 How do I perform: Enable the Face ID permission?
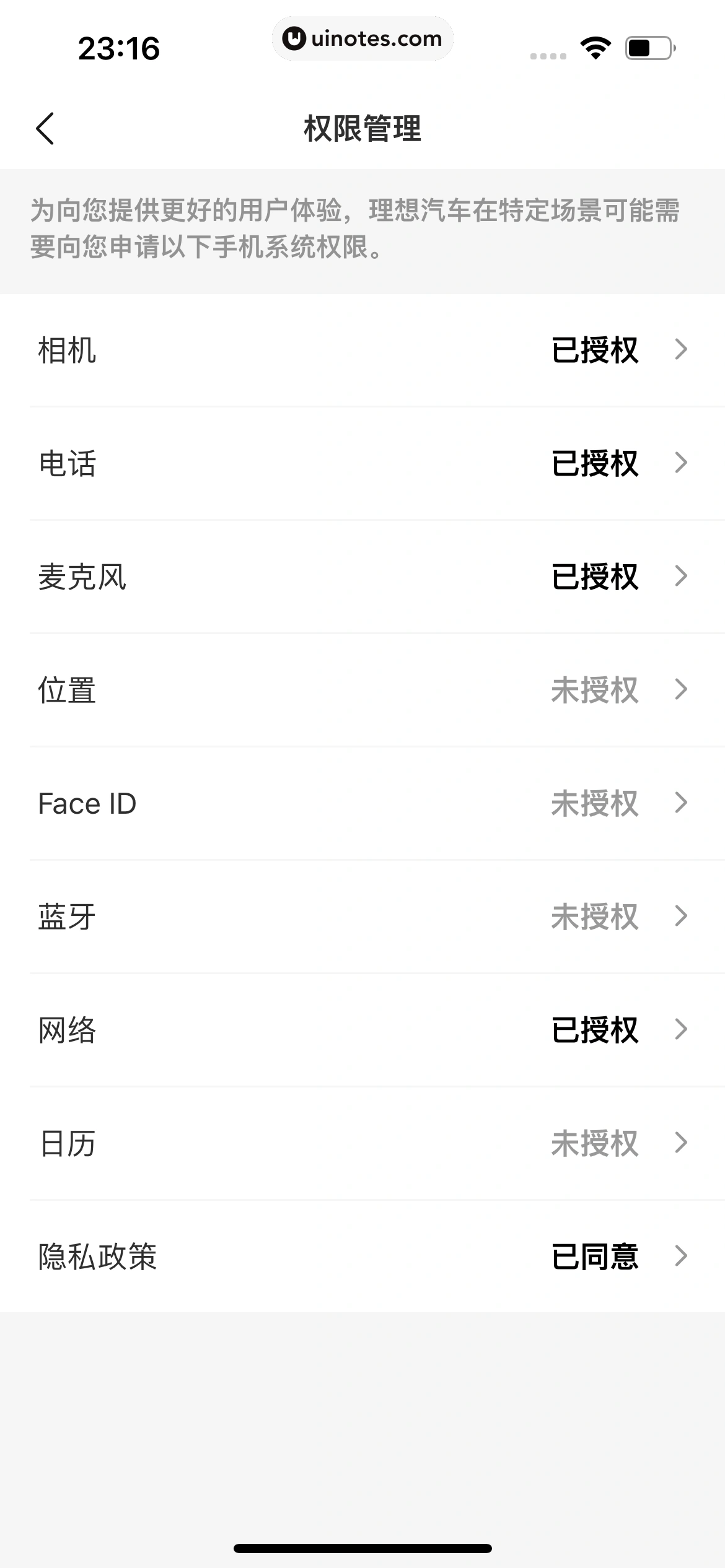362,803
